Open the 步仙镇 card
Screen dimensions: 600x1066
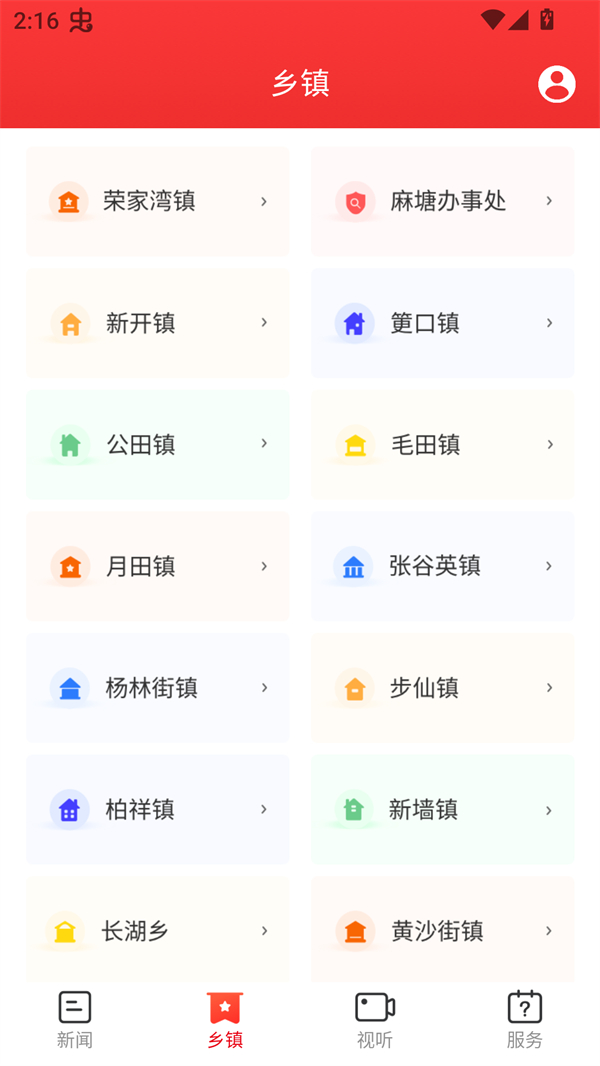coord(443,688)
